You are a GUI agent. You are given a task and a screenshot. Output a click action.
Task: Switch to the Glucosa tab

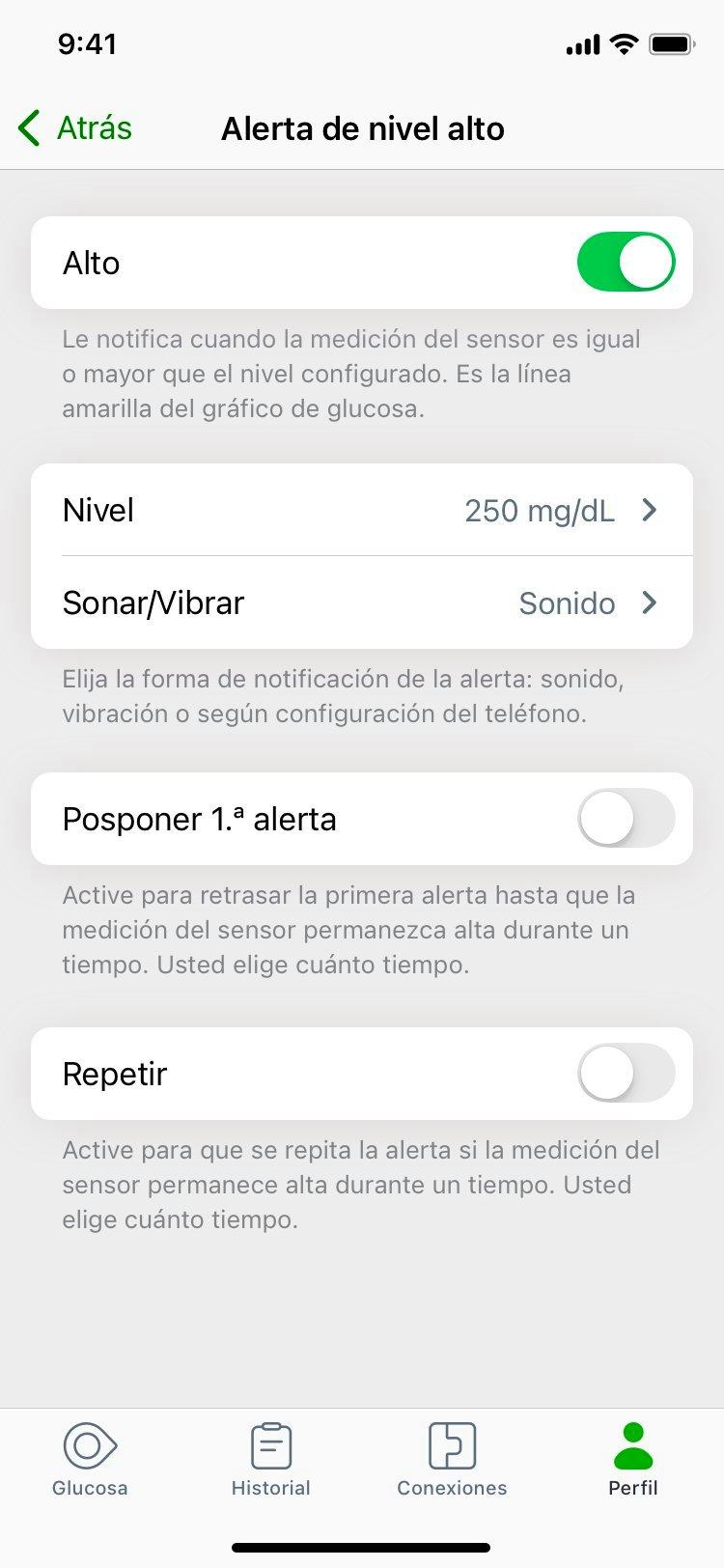point(90,1459)
